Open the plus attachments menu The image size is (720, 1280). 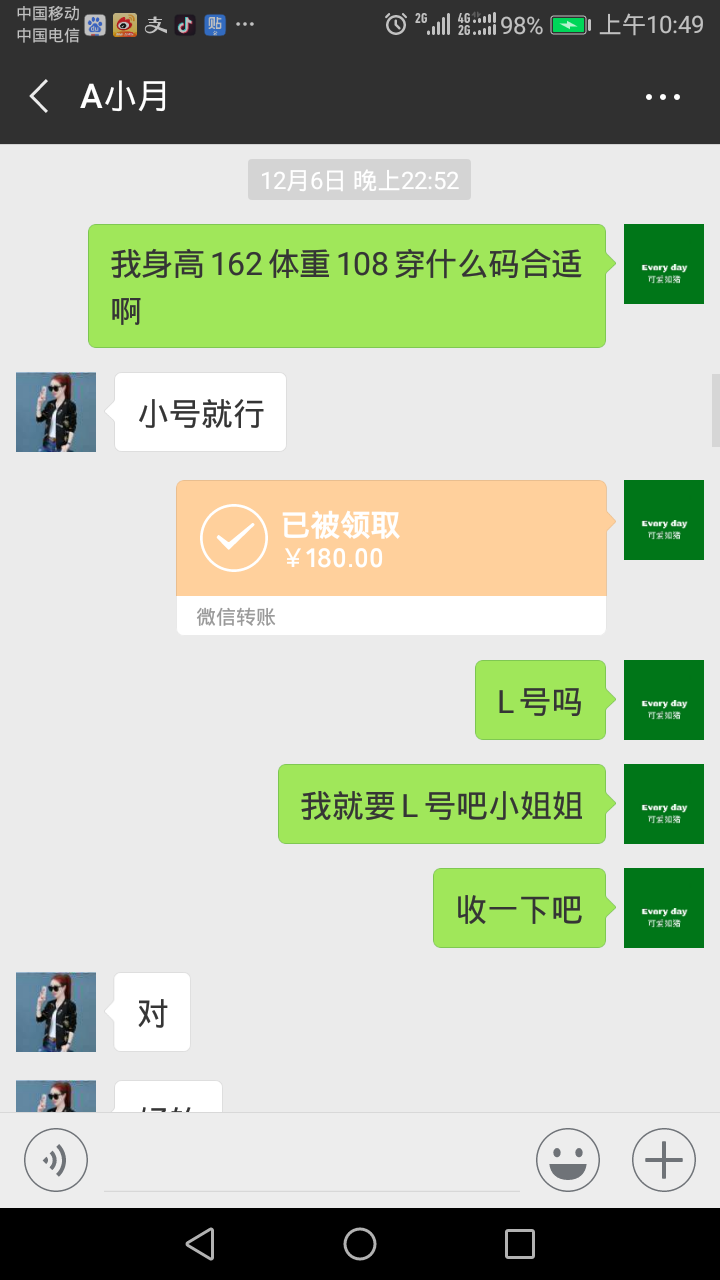click(x=663, y=1160)
